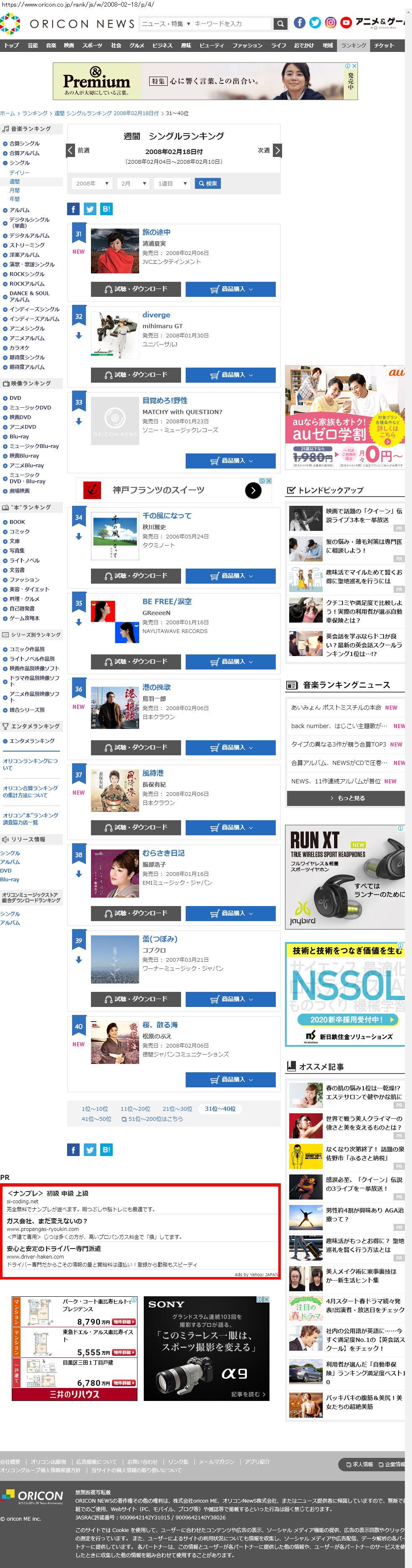The height and width of the screenshot is (1568, 412).
Task: Go to next week with 次週 arrow
Action: coord(277,150)
